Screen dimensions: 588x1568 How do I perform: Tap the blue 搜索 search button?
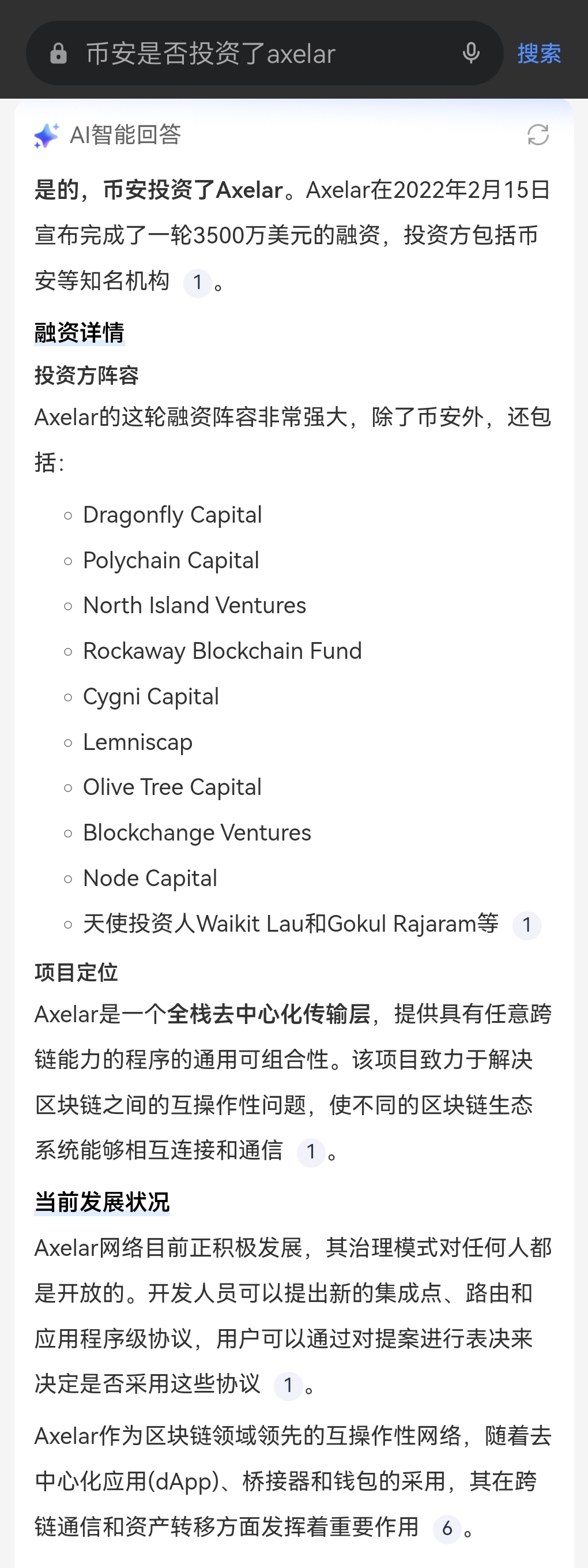(x=539, y=54)
